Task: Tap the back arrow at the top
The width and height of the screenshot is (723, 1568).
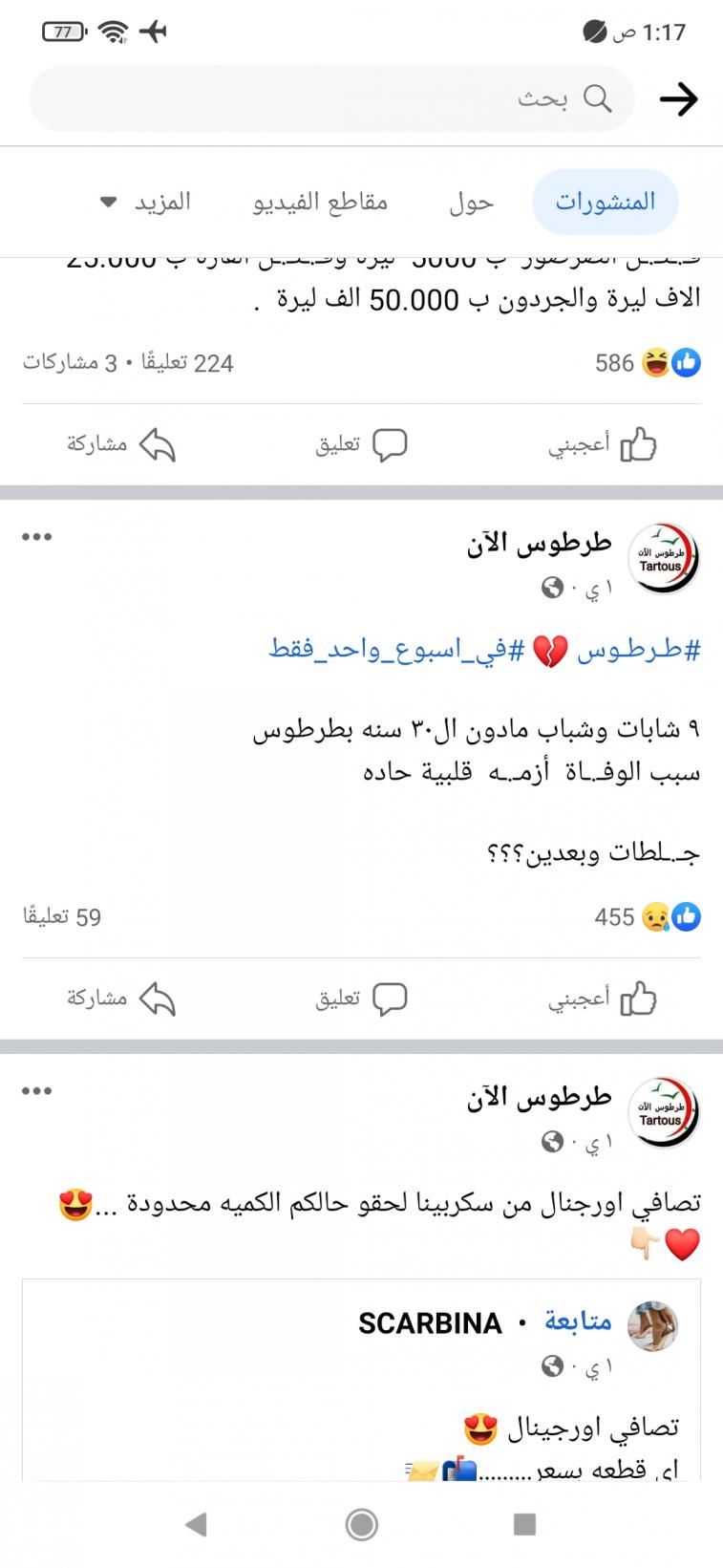Action: point(678,99)
